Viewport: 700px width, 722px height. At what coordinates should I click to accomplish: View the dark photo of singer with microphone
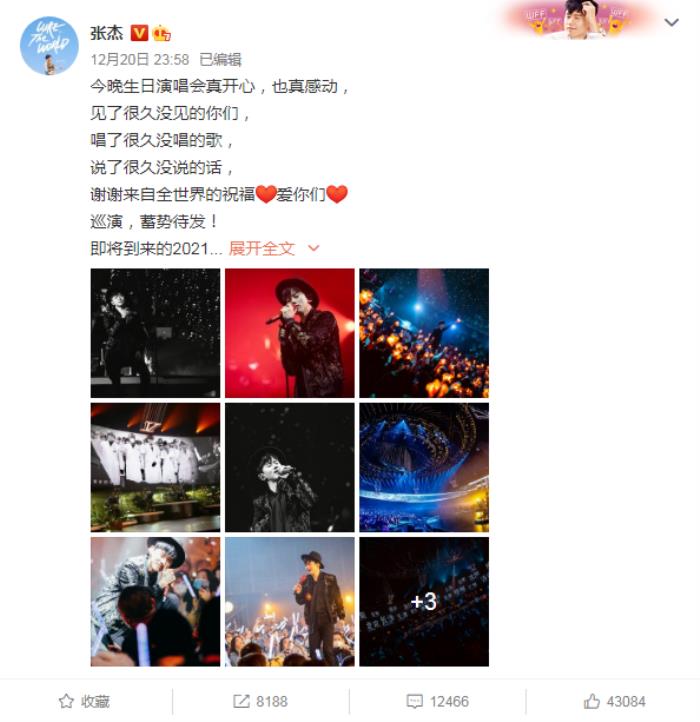[289, 467]
